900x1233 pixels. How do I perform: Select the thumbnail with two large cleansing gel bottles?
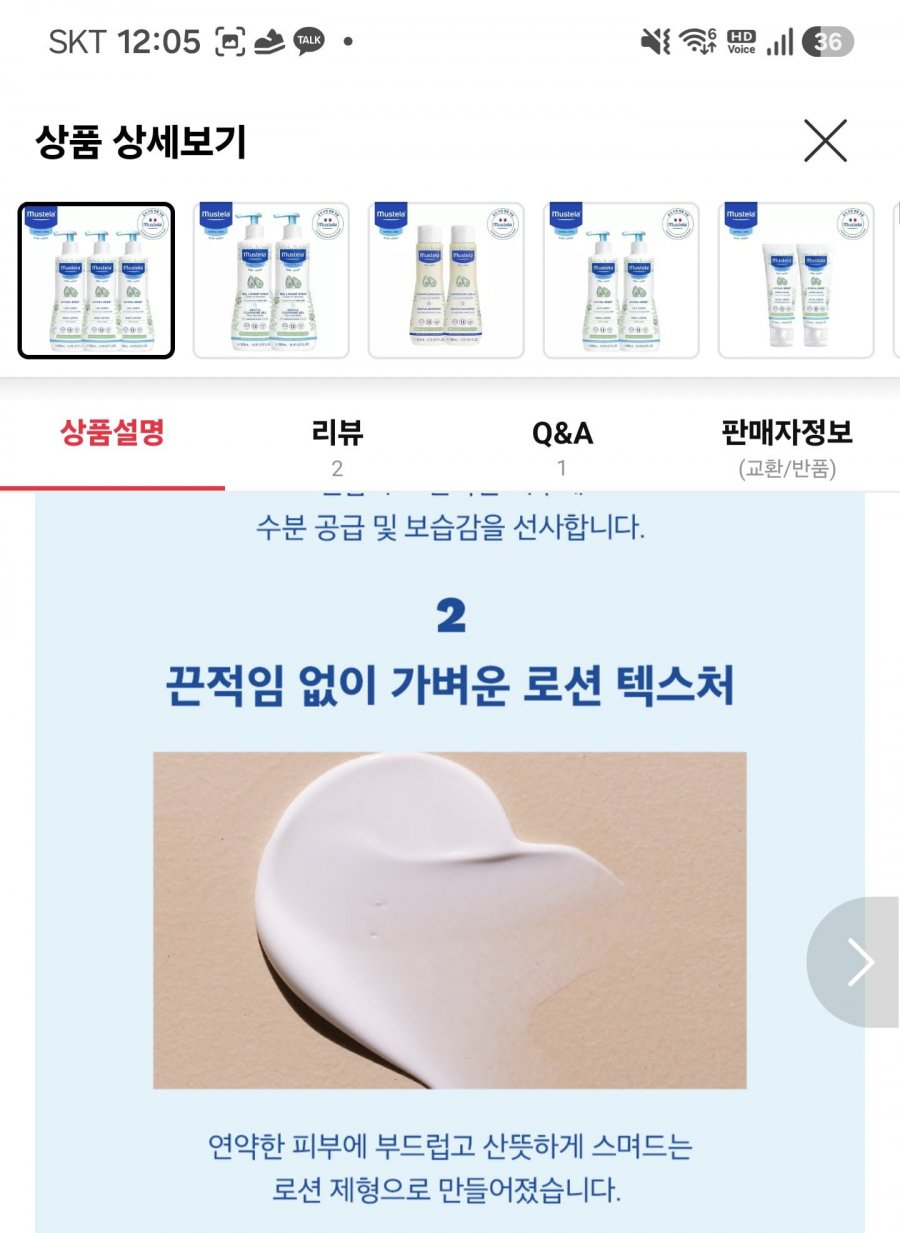tap(271, 280)
